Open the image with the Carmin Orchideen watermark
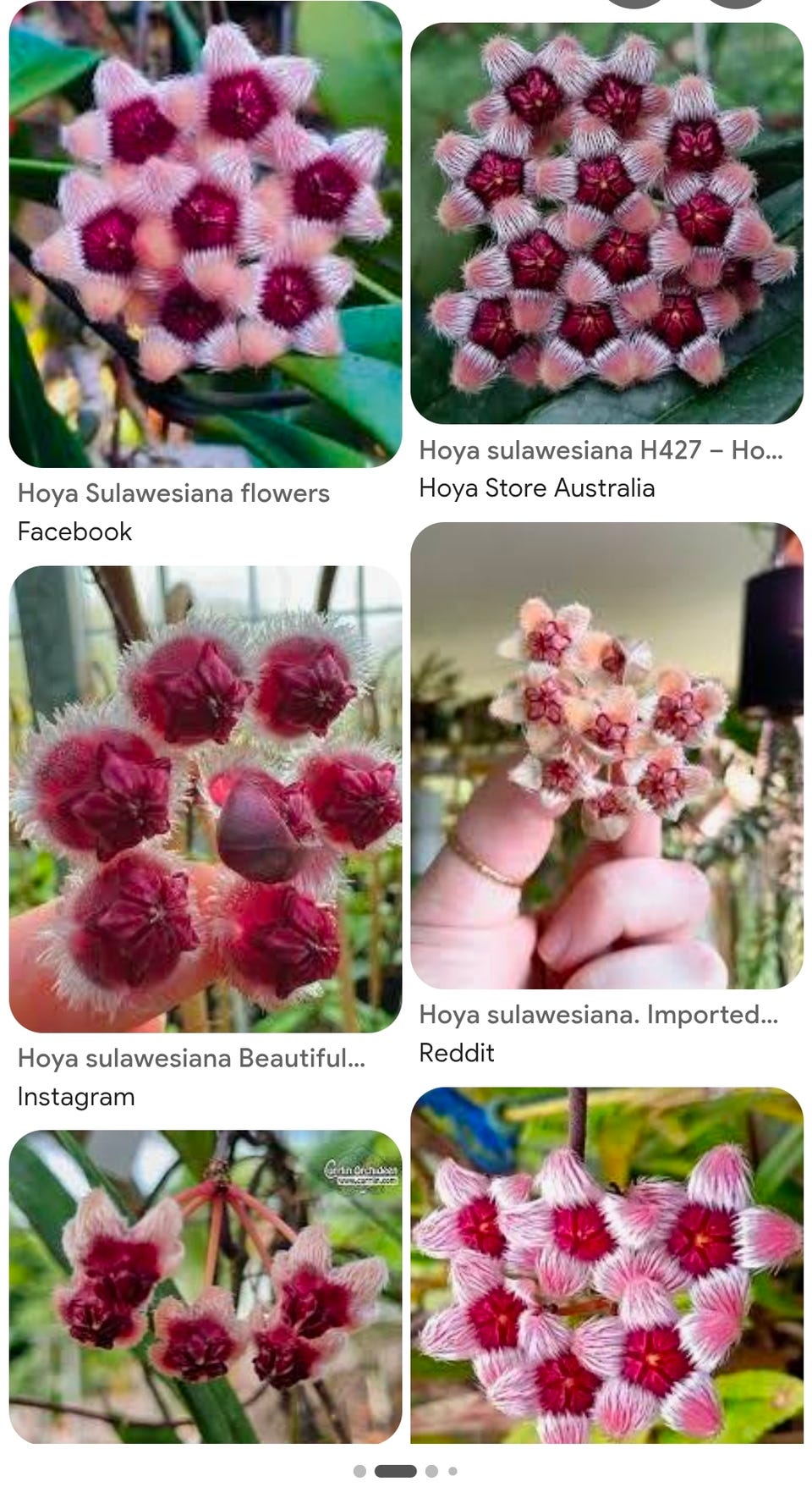Image resolution: width=812 pixels, height=1498 pixels. point(206,1286)
